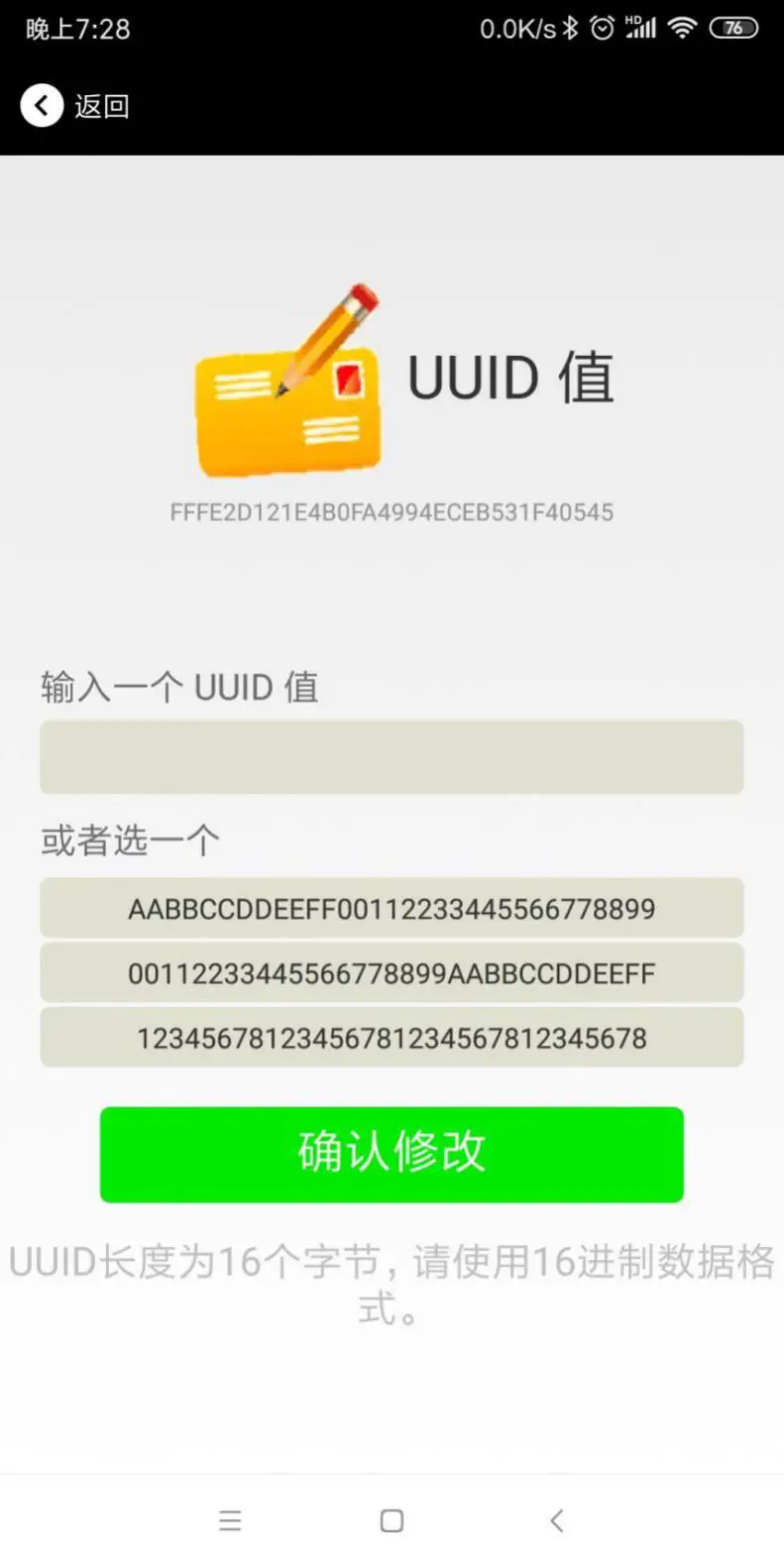
Task: Select UUID 12345678123456781234567812345678
Action: click(x=392, y=1038)
